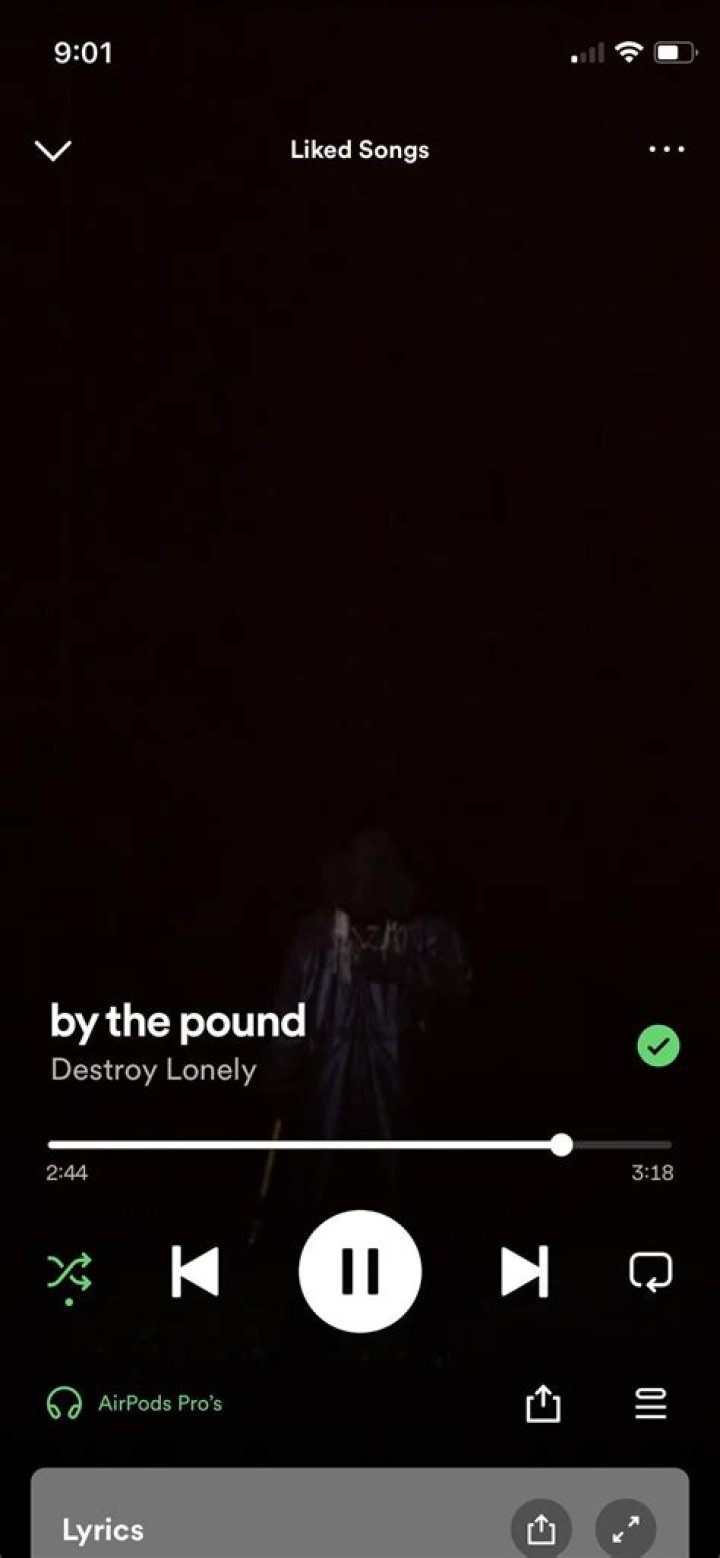Tap the share icon above the Lyrics panel
Screen dimensions: 720x1558
click(542, 1403)
